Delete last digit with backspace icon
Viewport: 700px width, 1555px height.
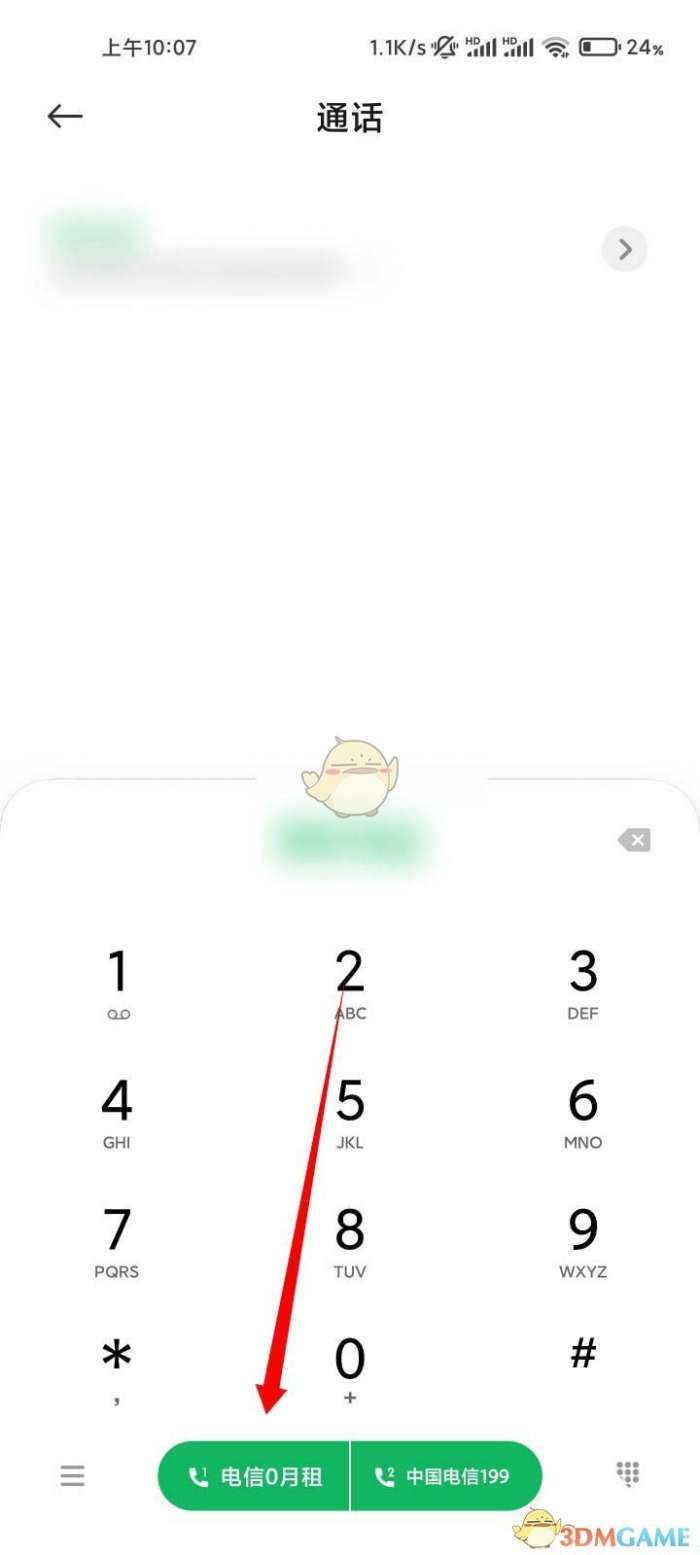tap(634, 840)
